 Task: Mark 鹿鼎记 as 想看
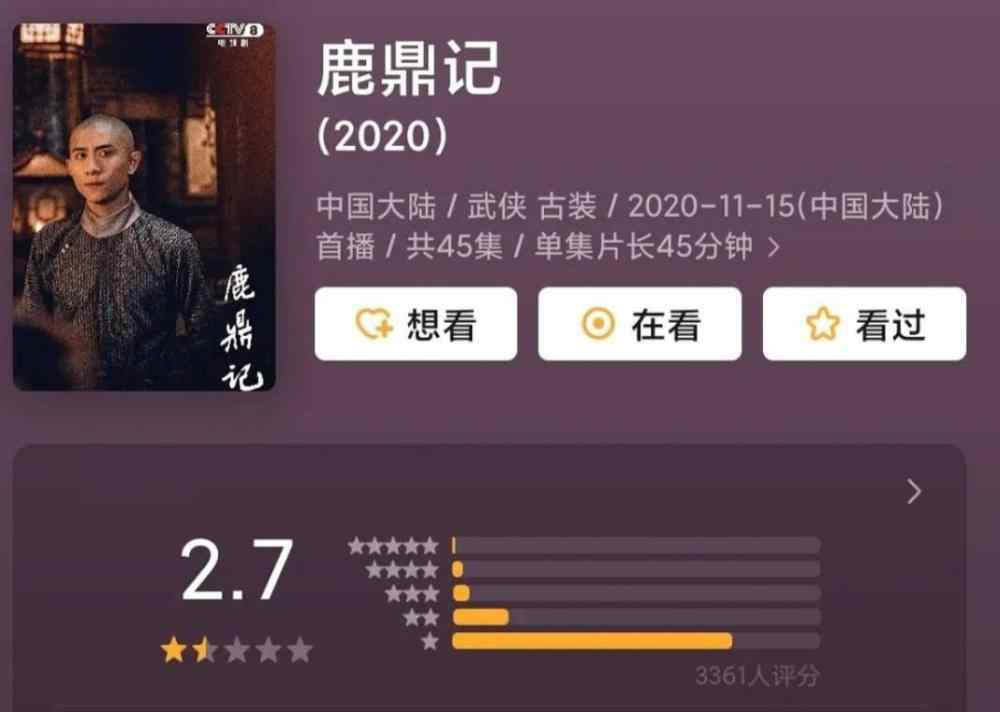pos(415,324)
